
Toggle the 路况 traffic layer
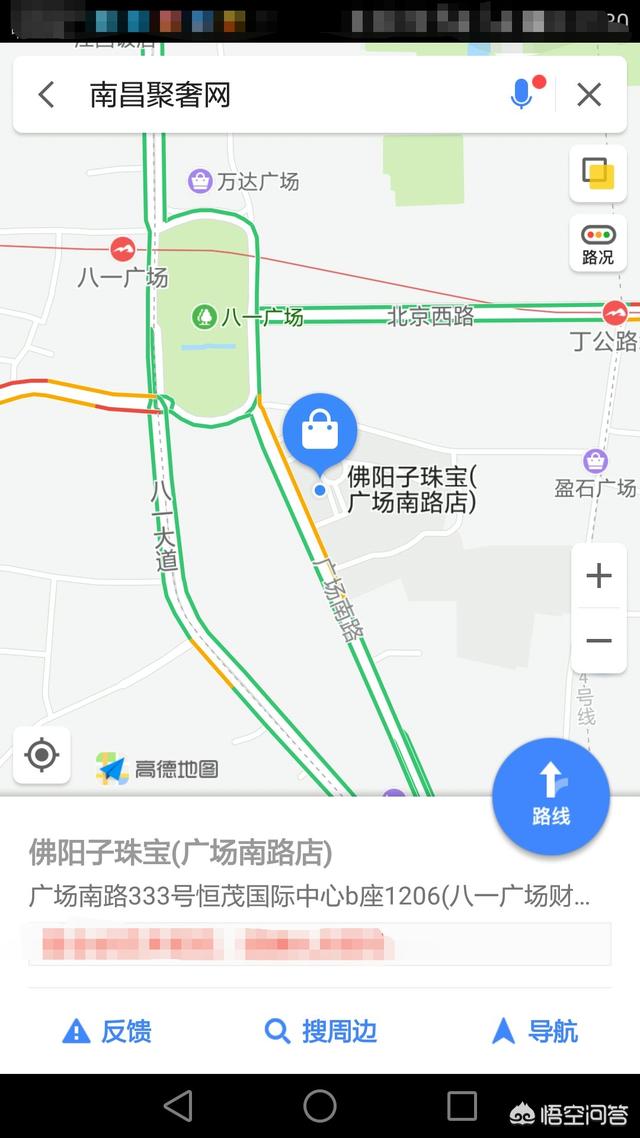(x=598, y=244)
